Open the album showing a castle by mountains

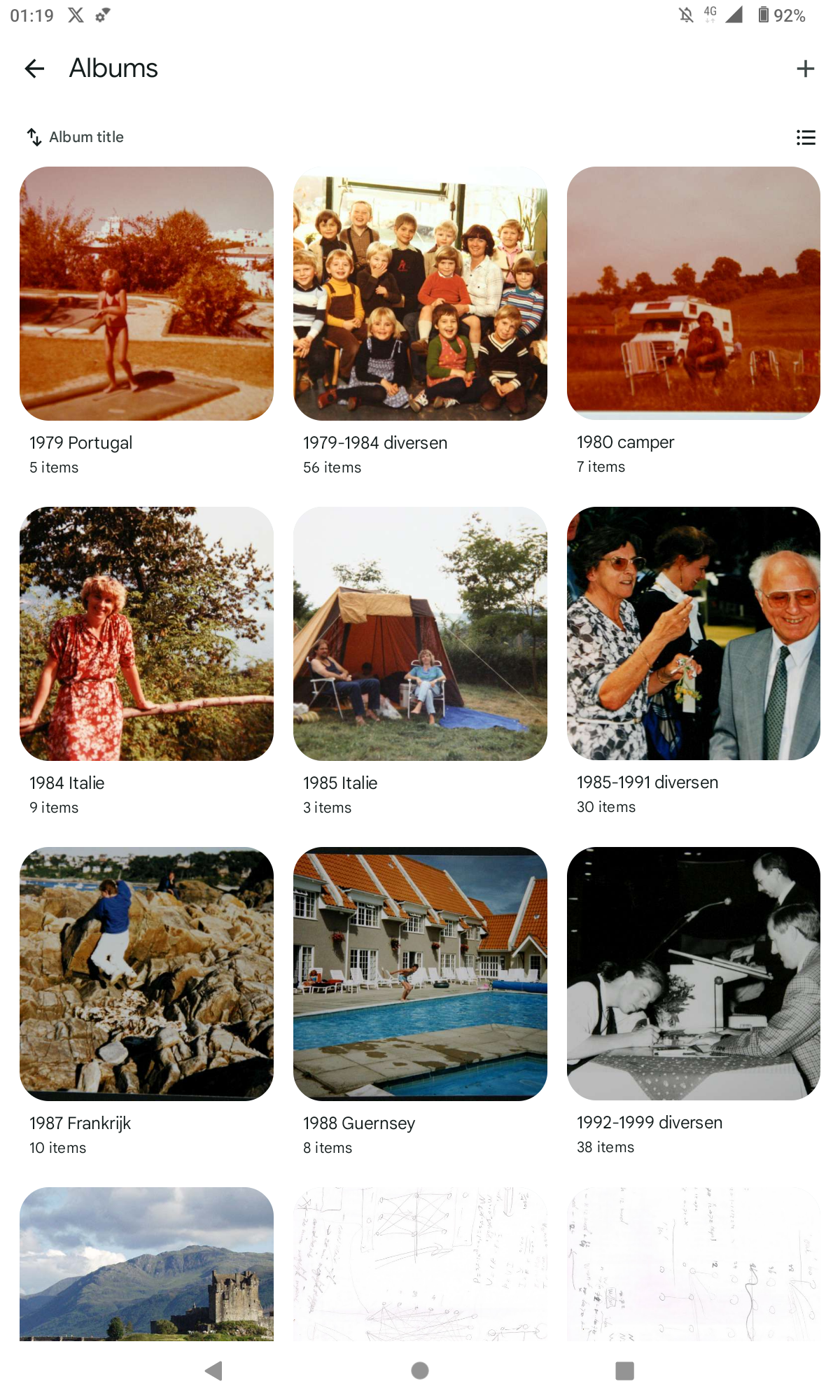[x=146, y=1264]
